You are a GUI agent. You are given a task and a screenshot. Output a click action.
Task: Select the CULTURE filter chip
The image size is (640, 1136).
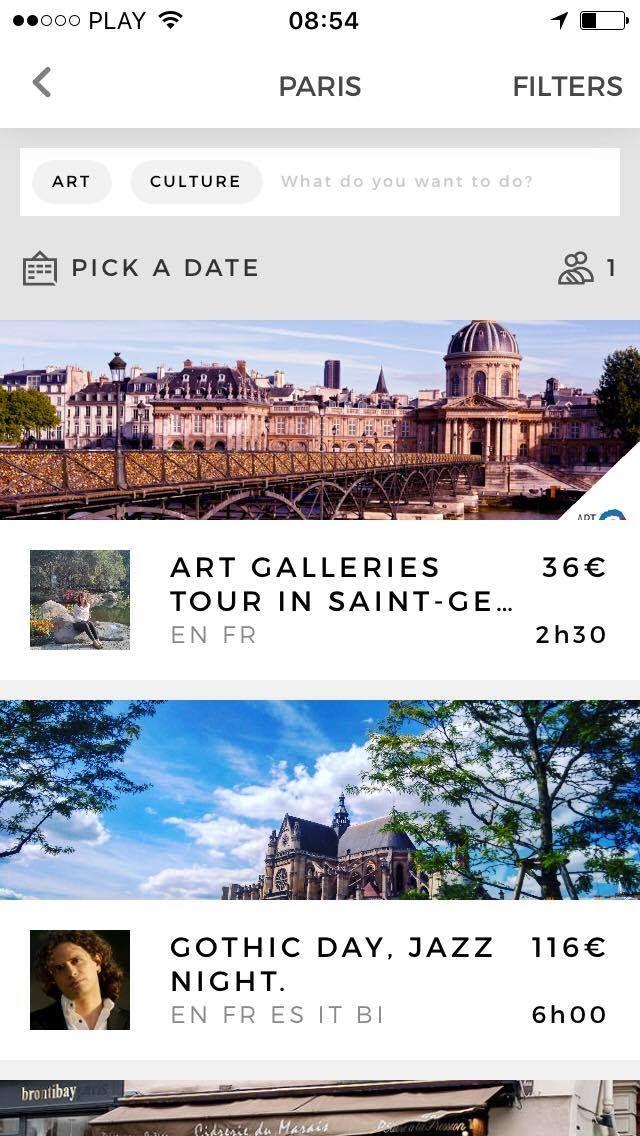point(195,182)
